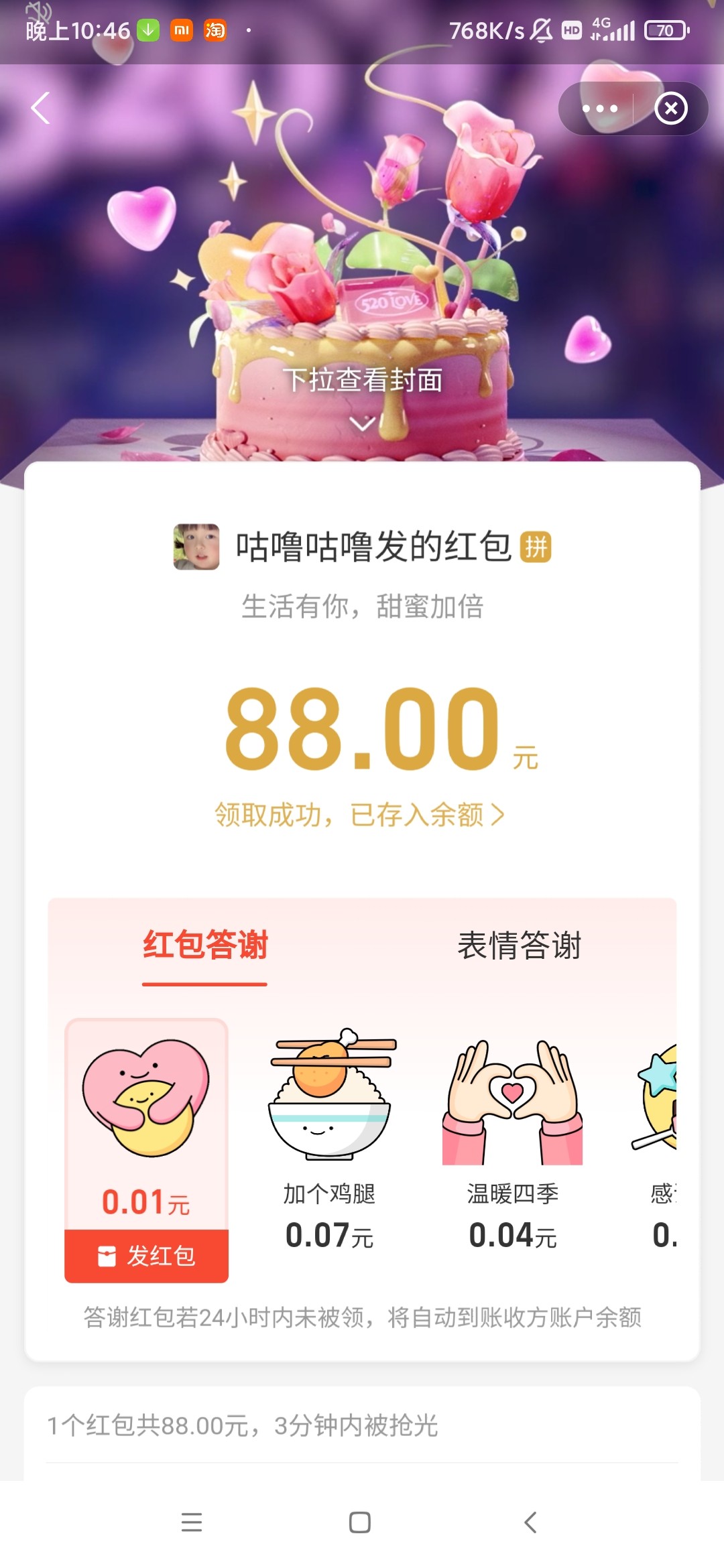Select the 加个鸡腿 0.07元 thank-you option
Viewport: 724px width, 1568px height.
pyautogui.click(x=329, y=1139)
